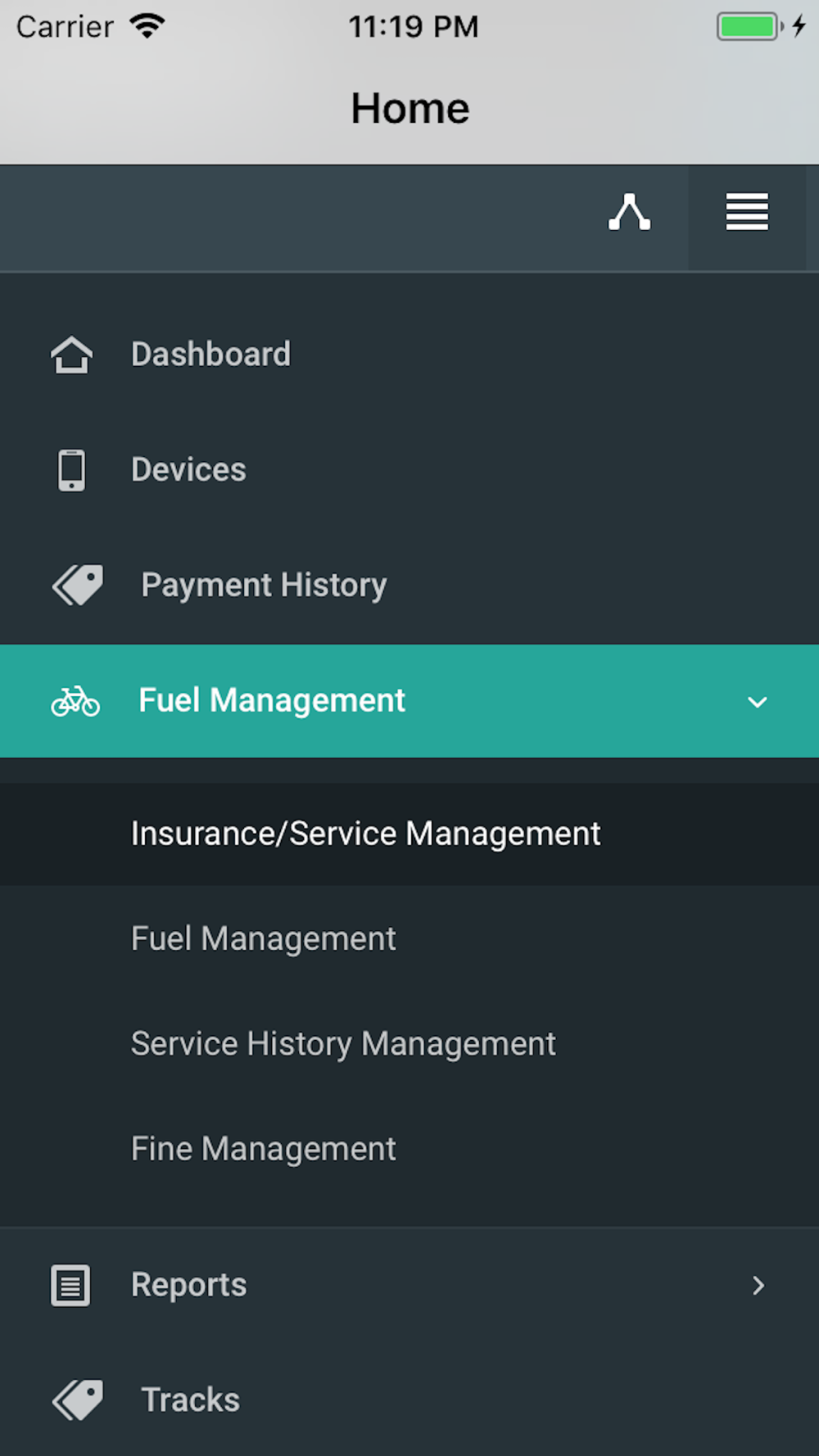The width and height of the screenshot is (819, 1456).
Task: Collapse the highlighted Fuel Management section
Action: click(x=409, y=701)
